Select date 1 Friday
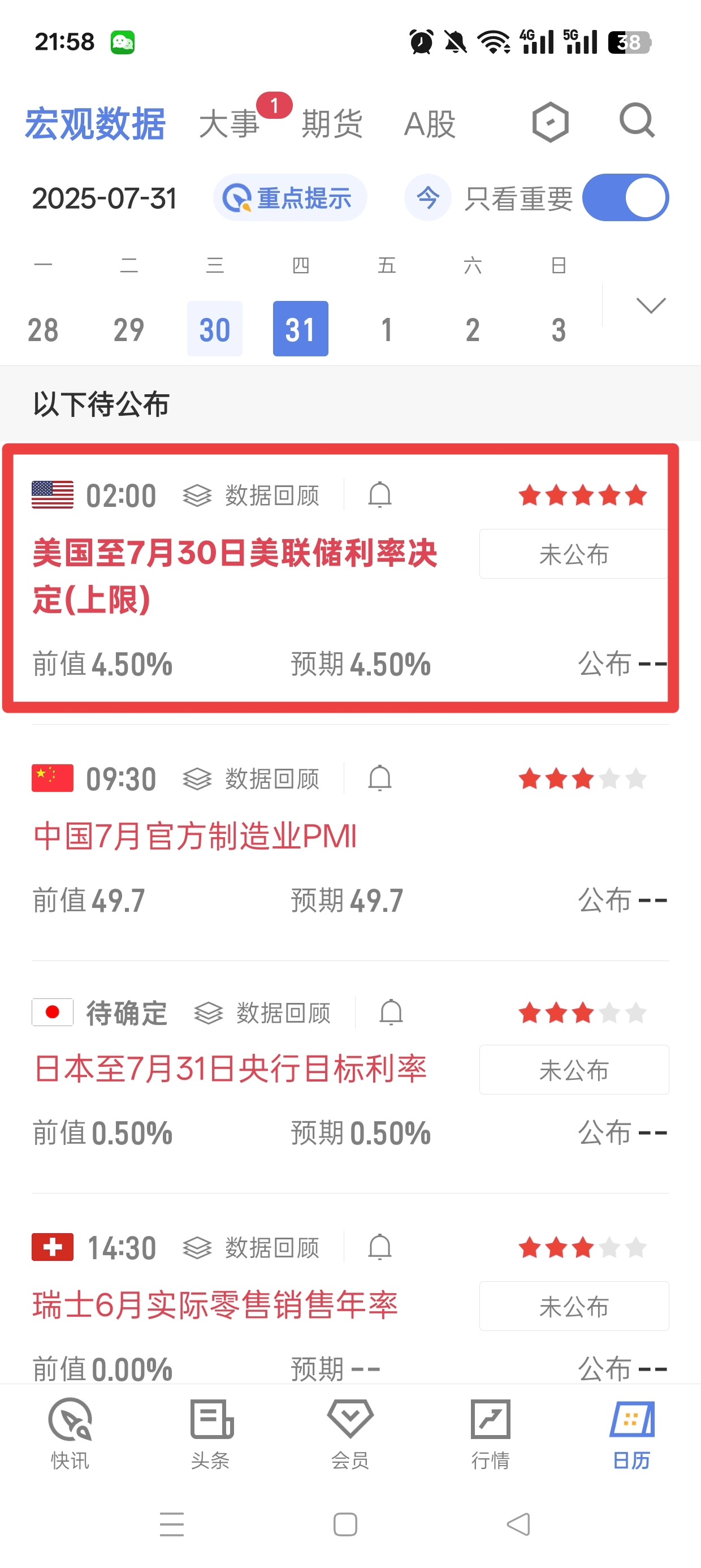 pyautogui.click(x=387, y=329)
